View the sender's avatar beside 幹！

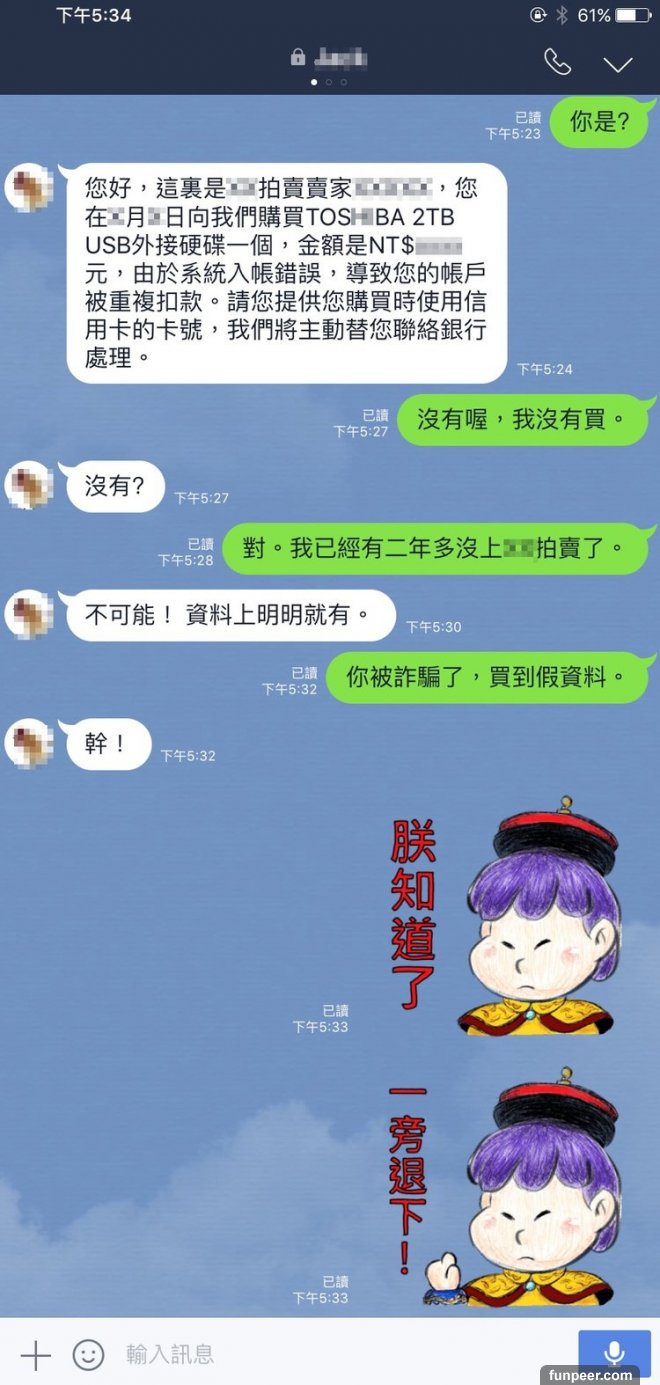29,745
